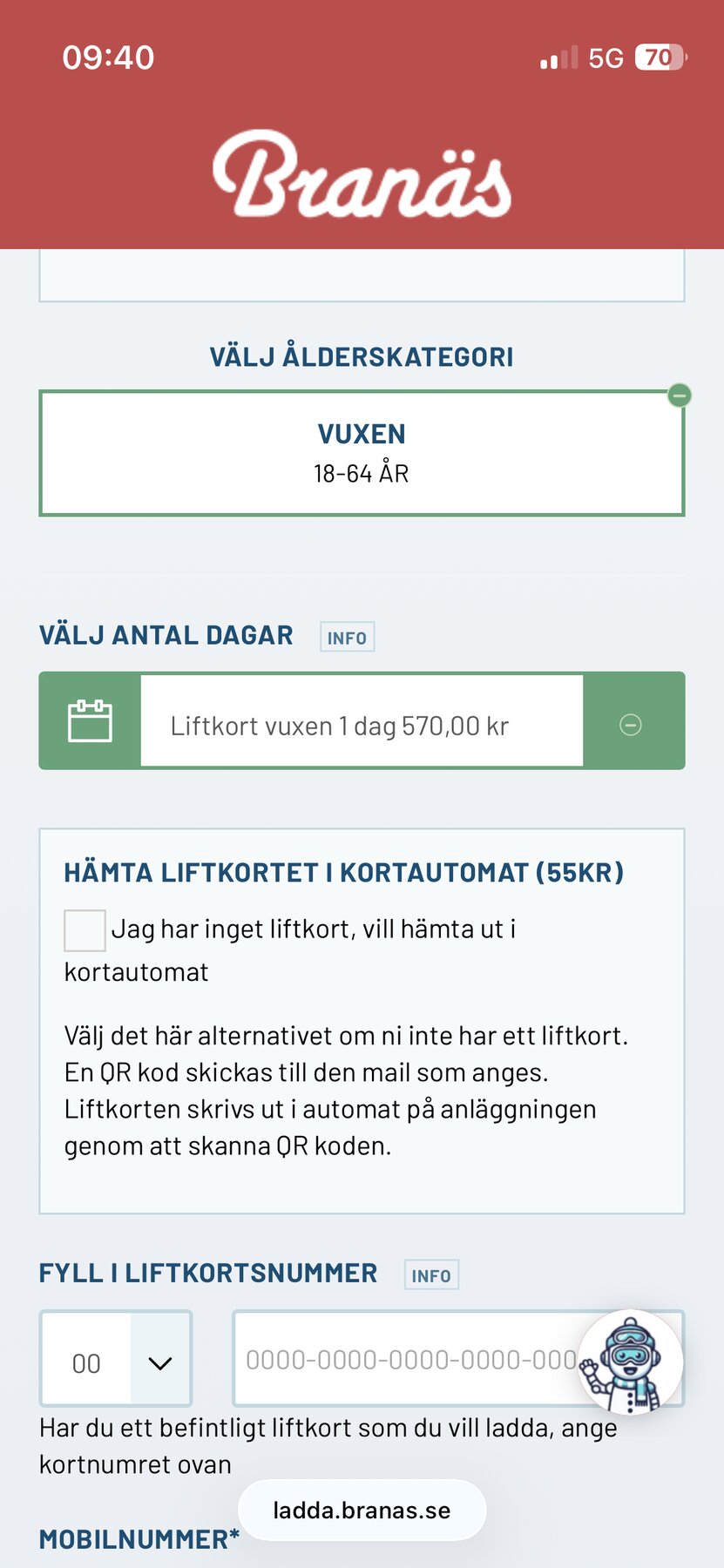This screenshot has height=1568, width=724.
Task: Open the Branäs logo home link
Action: (362, 175)
